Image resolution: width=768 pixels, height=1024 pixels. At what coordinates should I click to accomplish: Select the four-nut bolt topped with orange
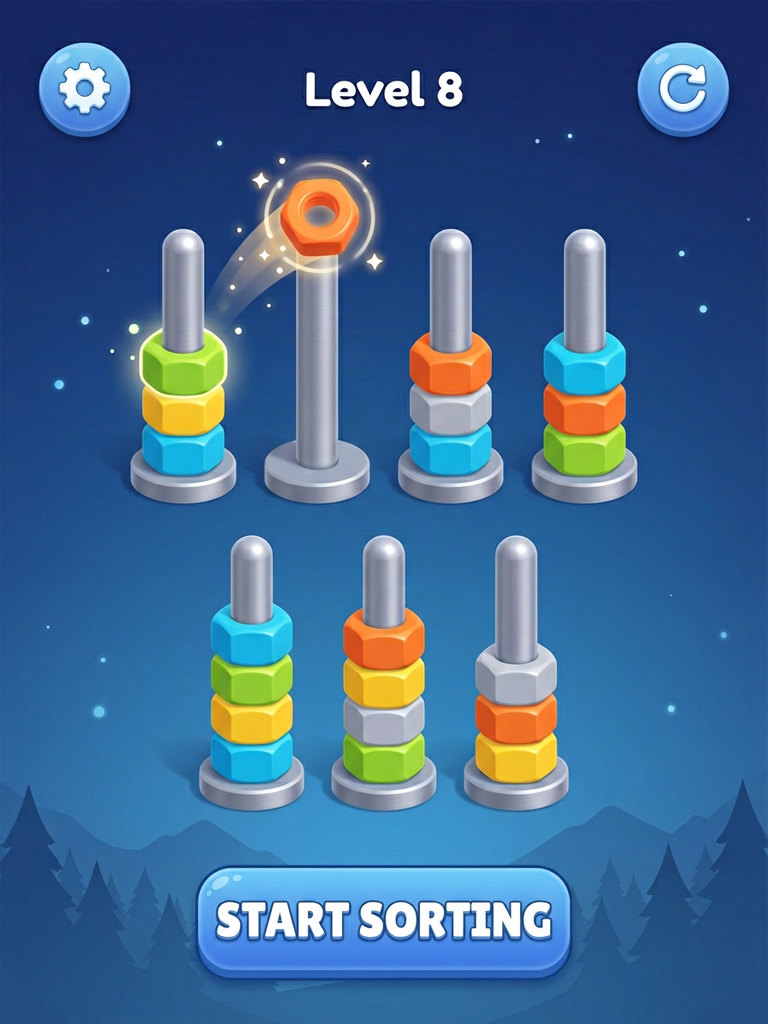coord(384,690)
